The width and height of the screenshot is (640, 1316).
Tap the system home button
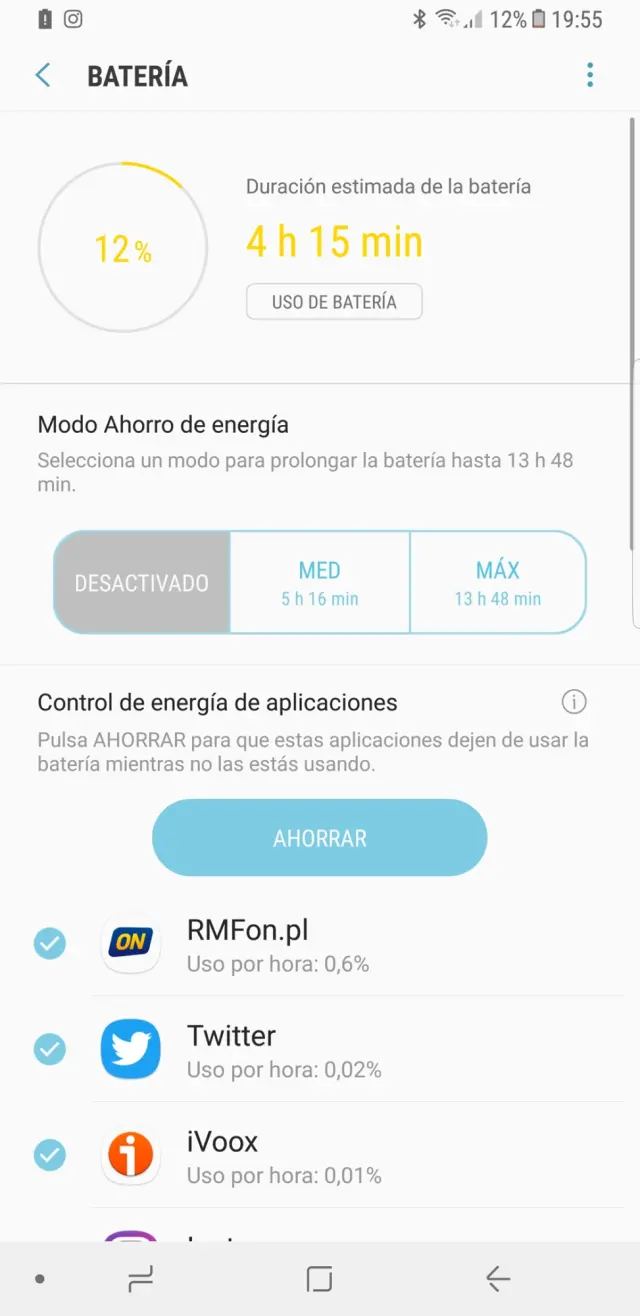tap(319, 1278)
